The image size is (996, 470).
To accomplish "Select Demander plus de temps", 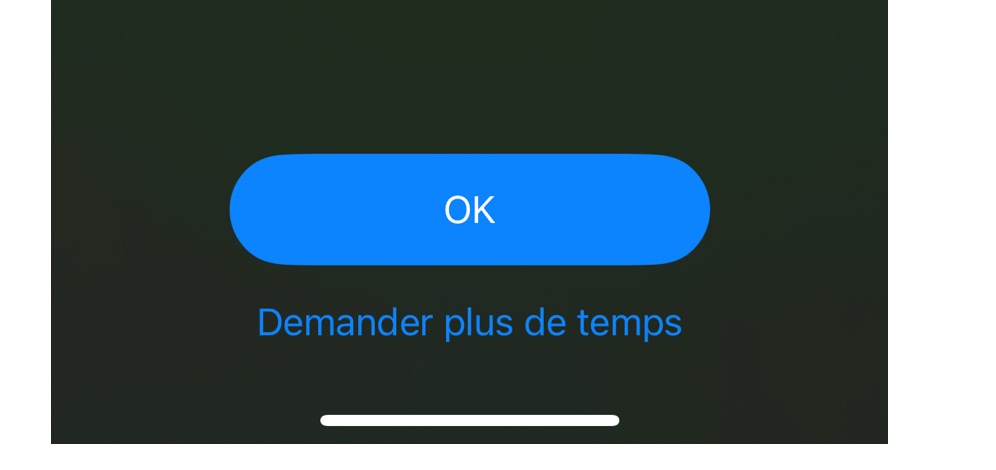I will click(x=469, y=323).
